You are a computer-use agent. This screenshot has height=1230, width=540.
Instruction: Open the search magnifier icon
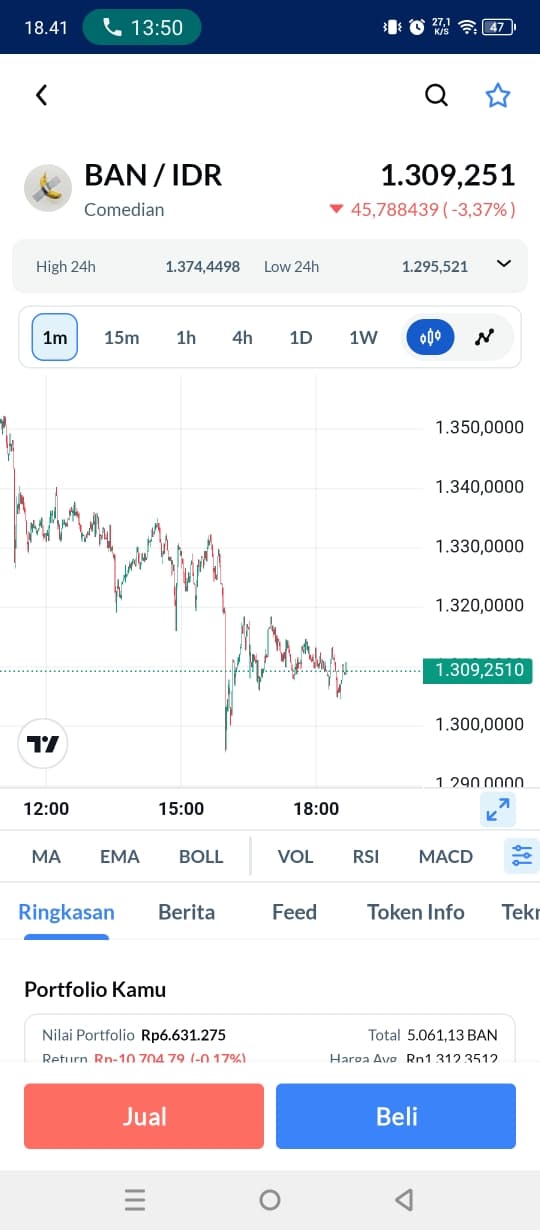click(x=436, y=95)
